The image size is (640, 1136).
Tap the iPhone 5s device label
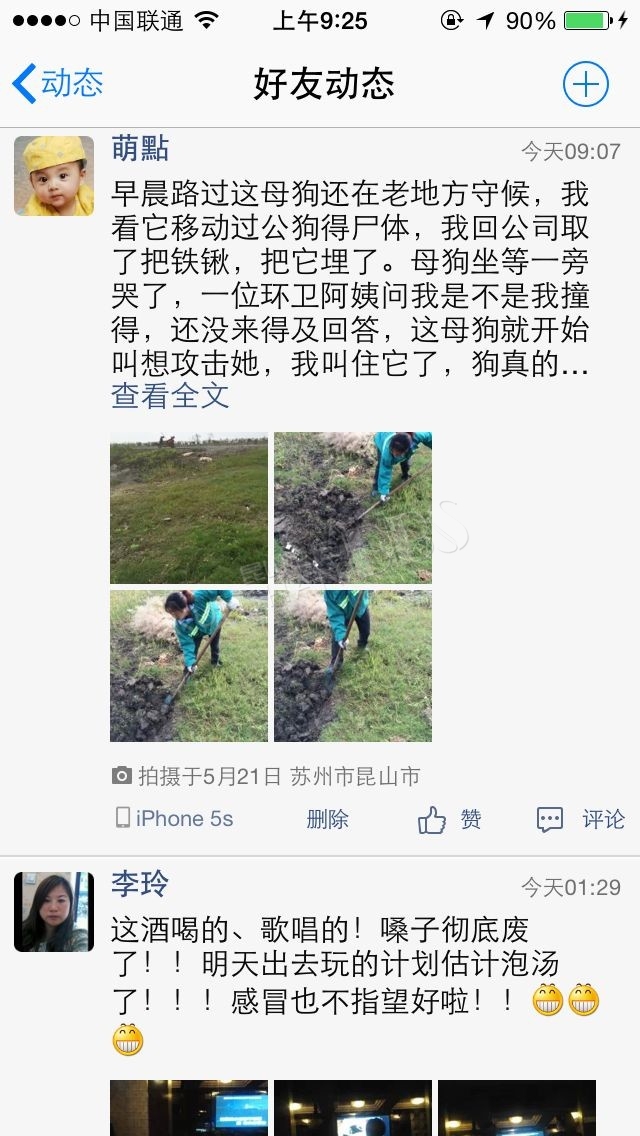tap(175, 819)
